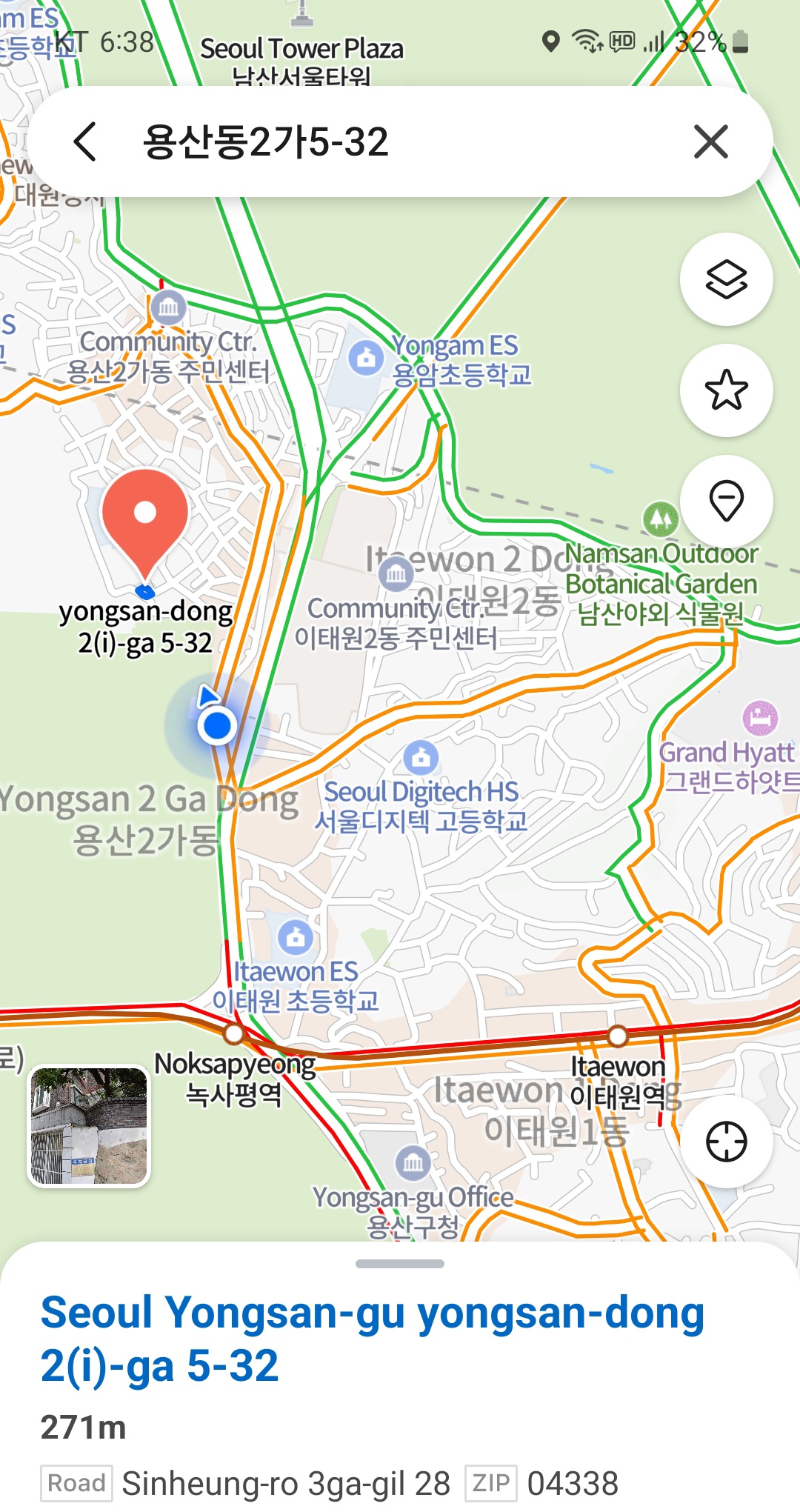
Task: Clear the search query with X
Action: [x=711, y=141]
